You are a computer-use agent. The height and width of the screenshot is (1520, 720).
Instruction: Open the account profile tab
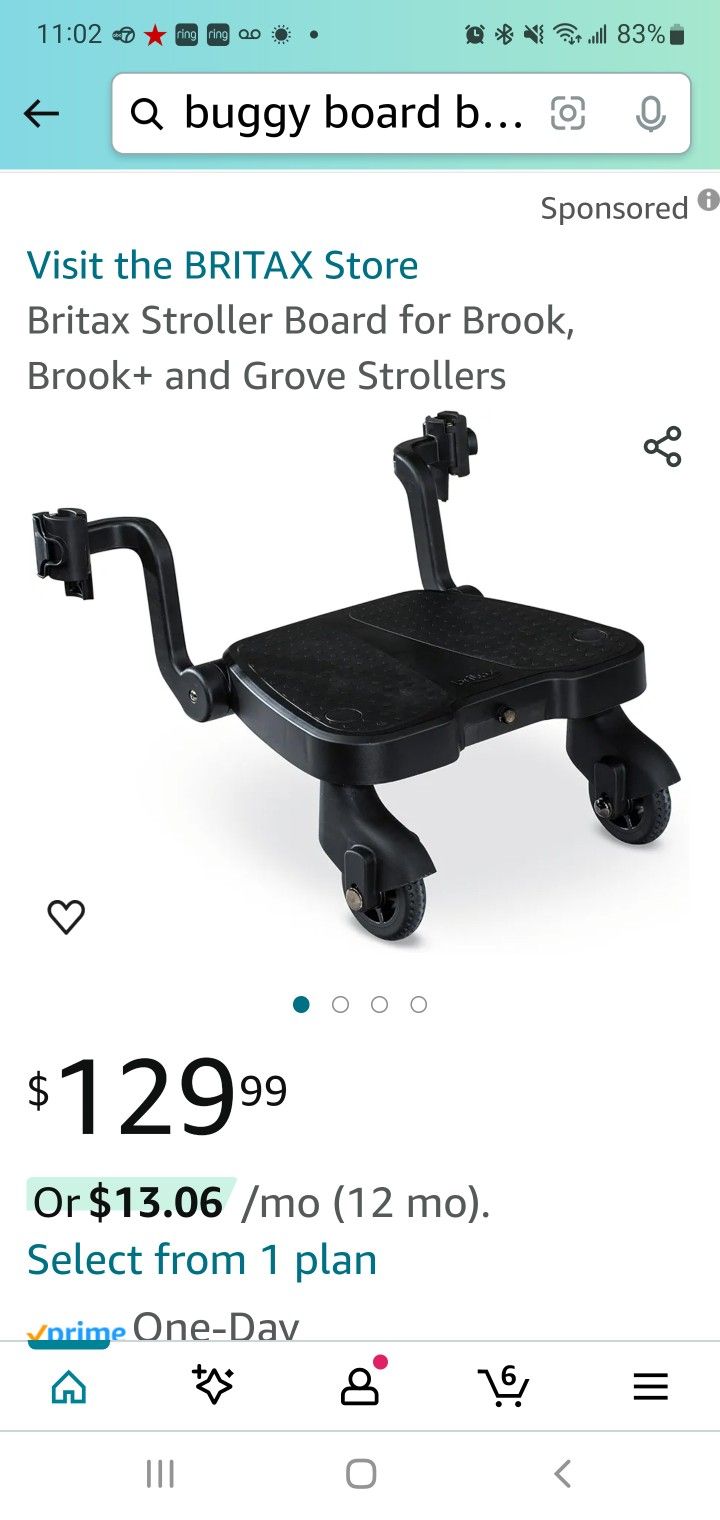pos(361,1384)
